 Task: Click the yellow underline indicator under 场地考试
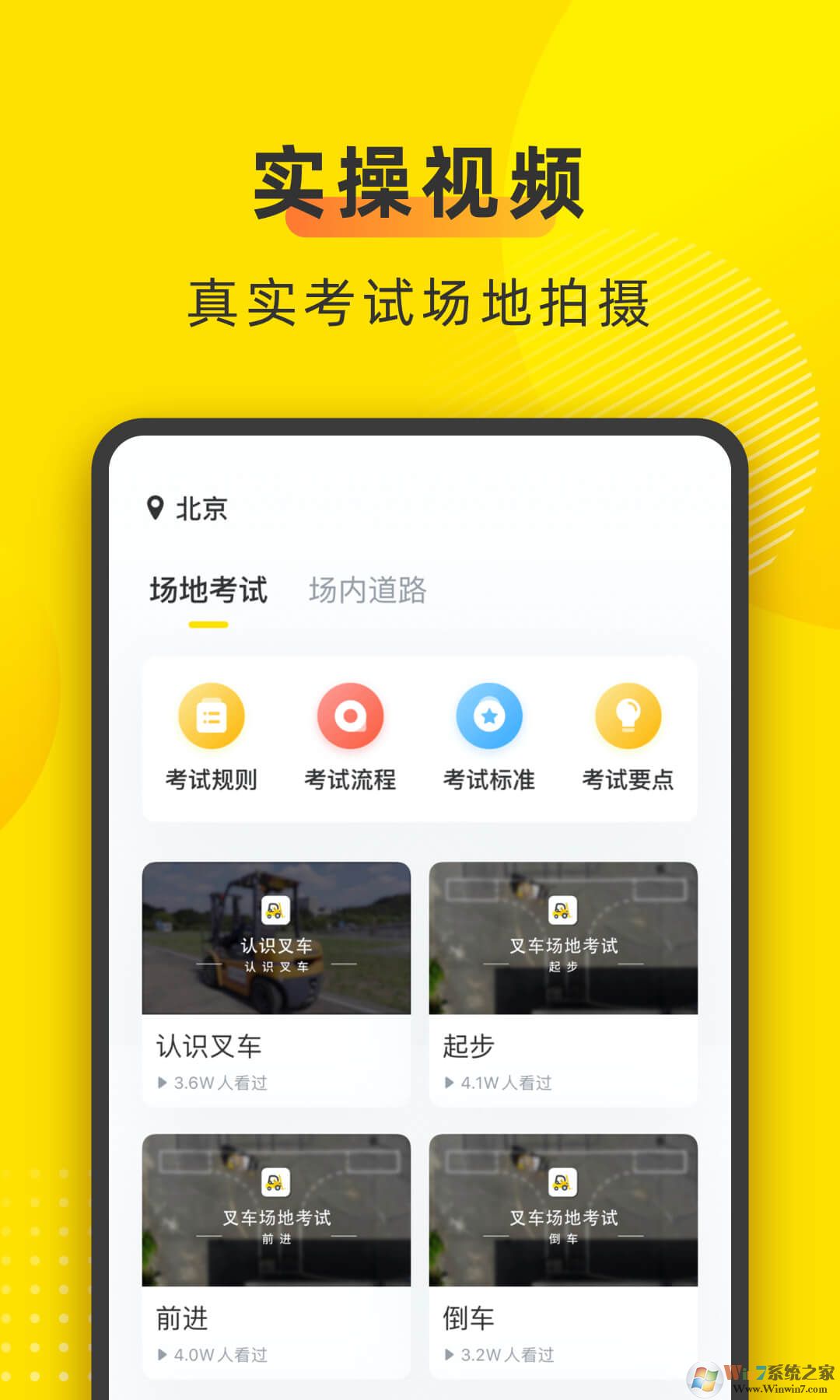click(x=208, y=622)
